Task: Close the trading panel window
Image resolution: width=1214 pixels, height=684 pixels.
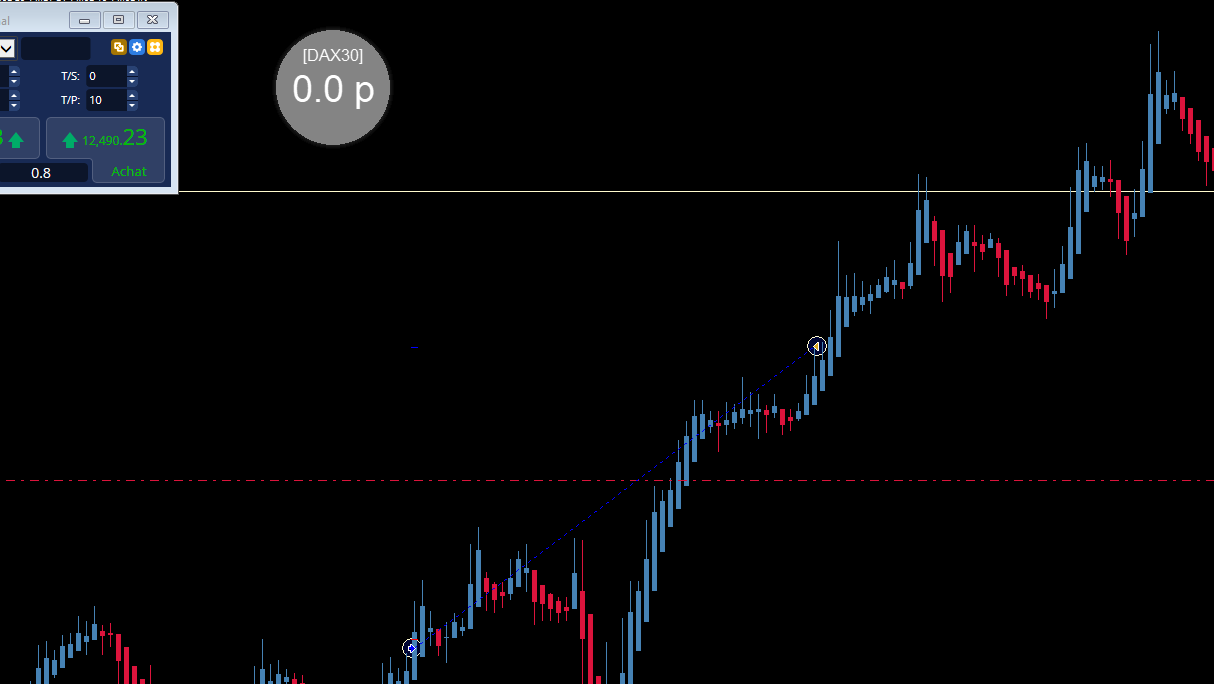Action: [152, 20]
